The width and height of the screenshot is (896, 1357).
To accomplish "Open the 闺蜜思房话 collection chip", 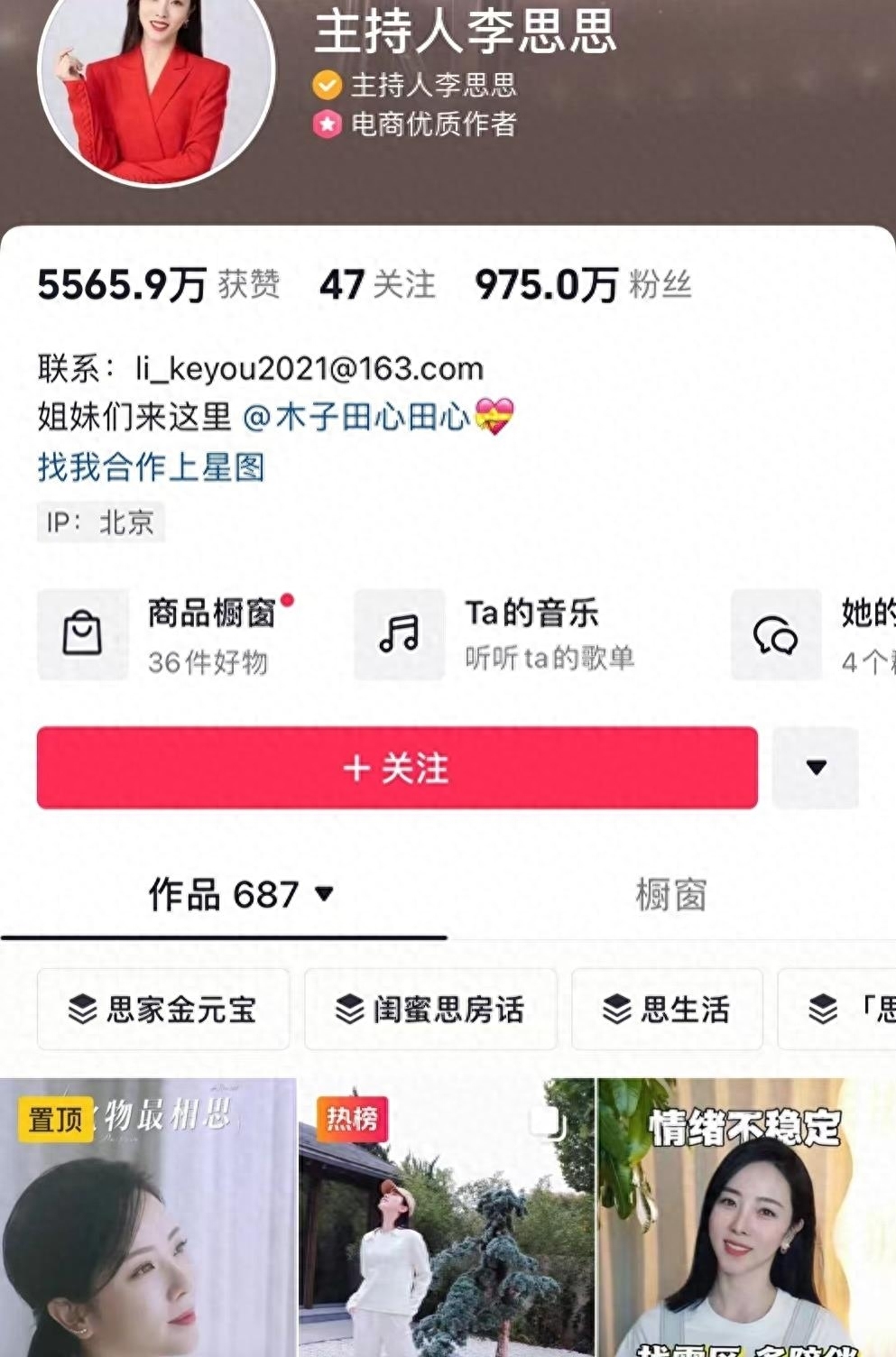I will 430,1010.
